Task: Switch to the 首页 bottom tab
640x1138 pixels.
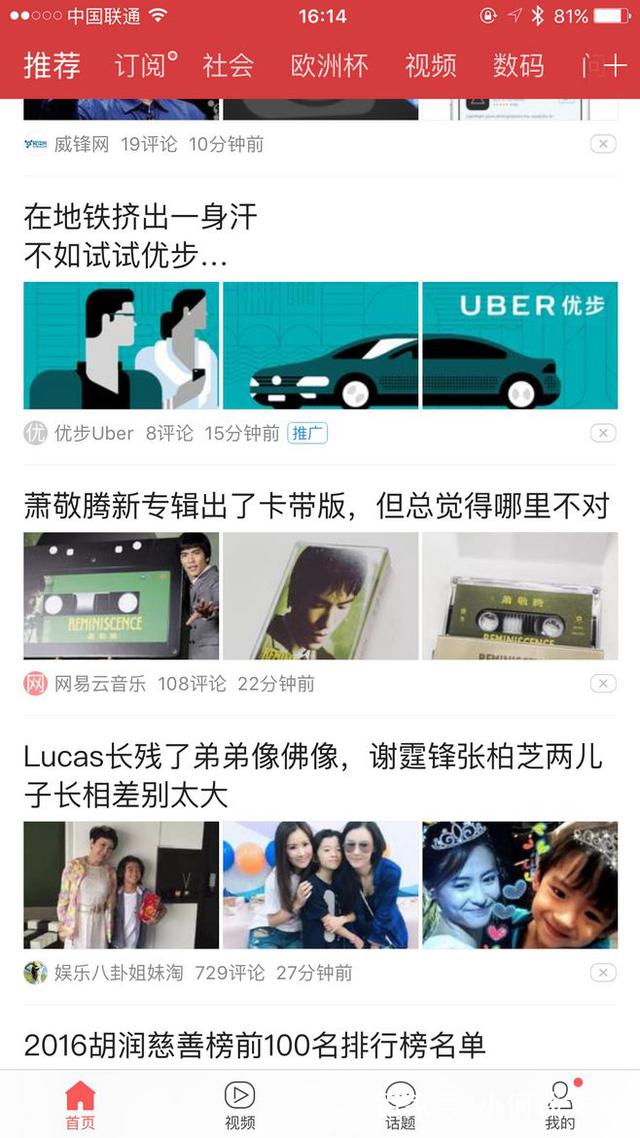Action: tap(80, 1104)
